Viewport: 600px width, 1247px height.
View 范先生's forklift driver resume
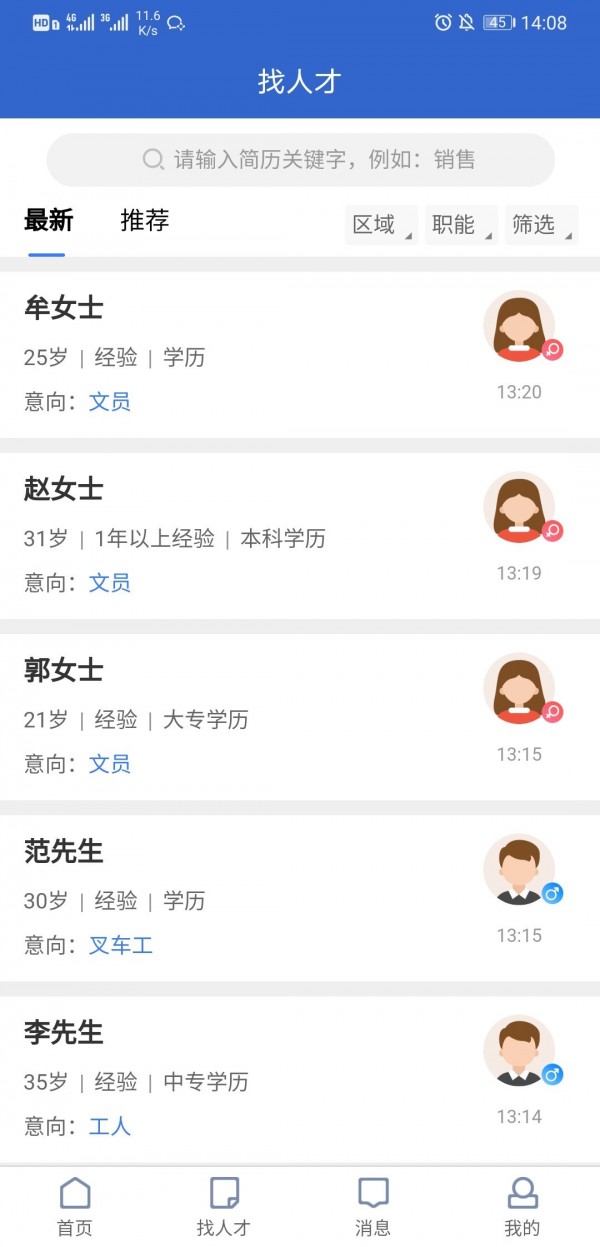(250, 897)
